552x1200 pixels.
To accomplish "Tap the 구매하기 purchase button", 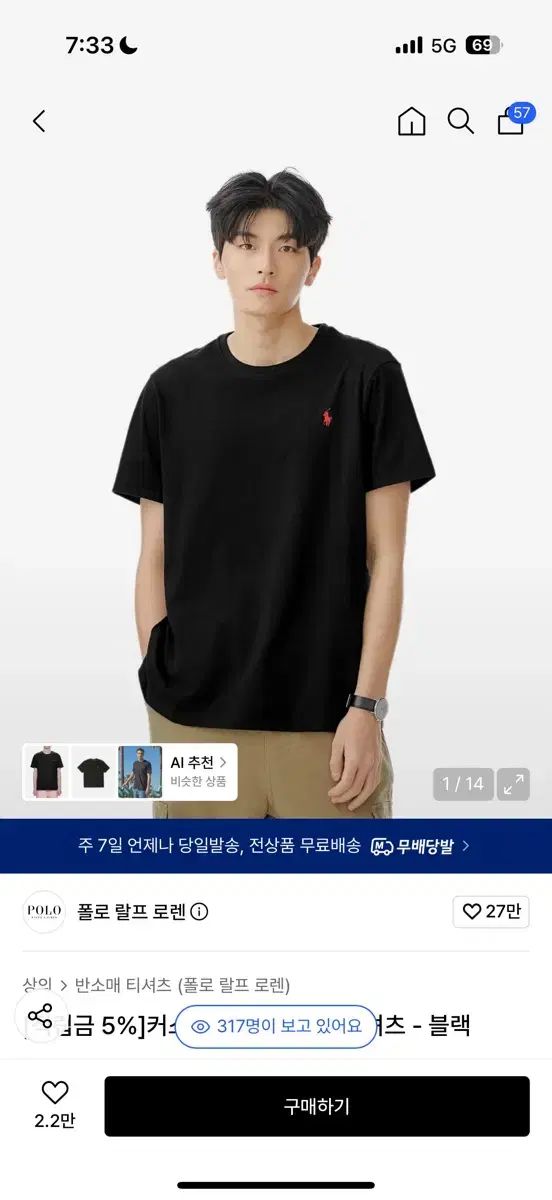I will coord(317,1106).
